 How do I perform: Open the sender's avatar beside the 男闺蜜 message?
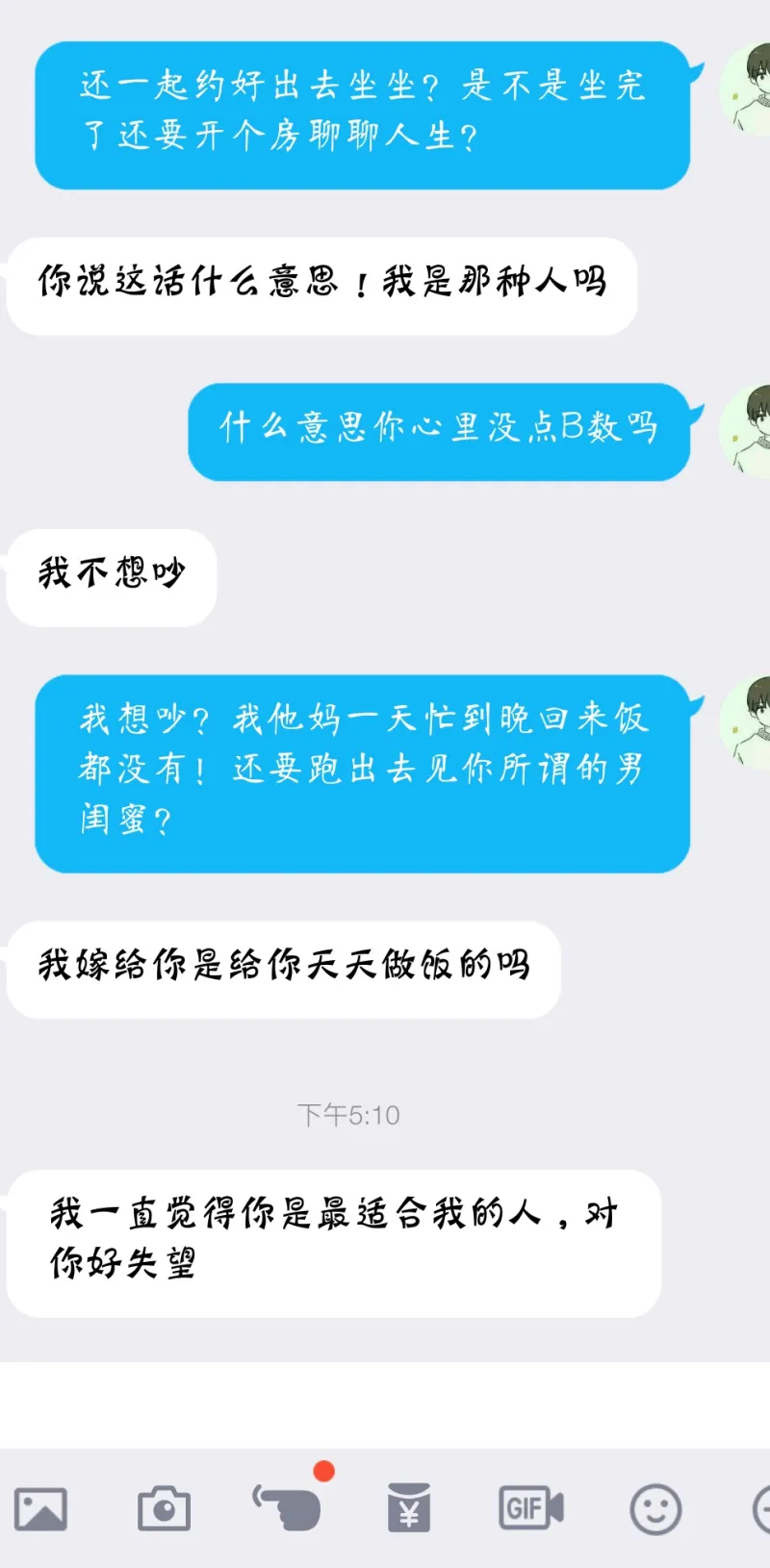tap(749, 721)
